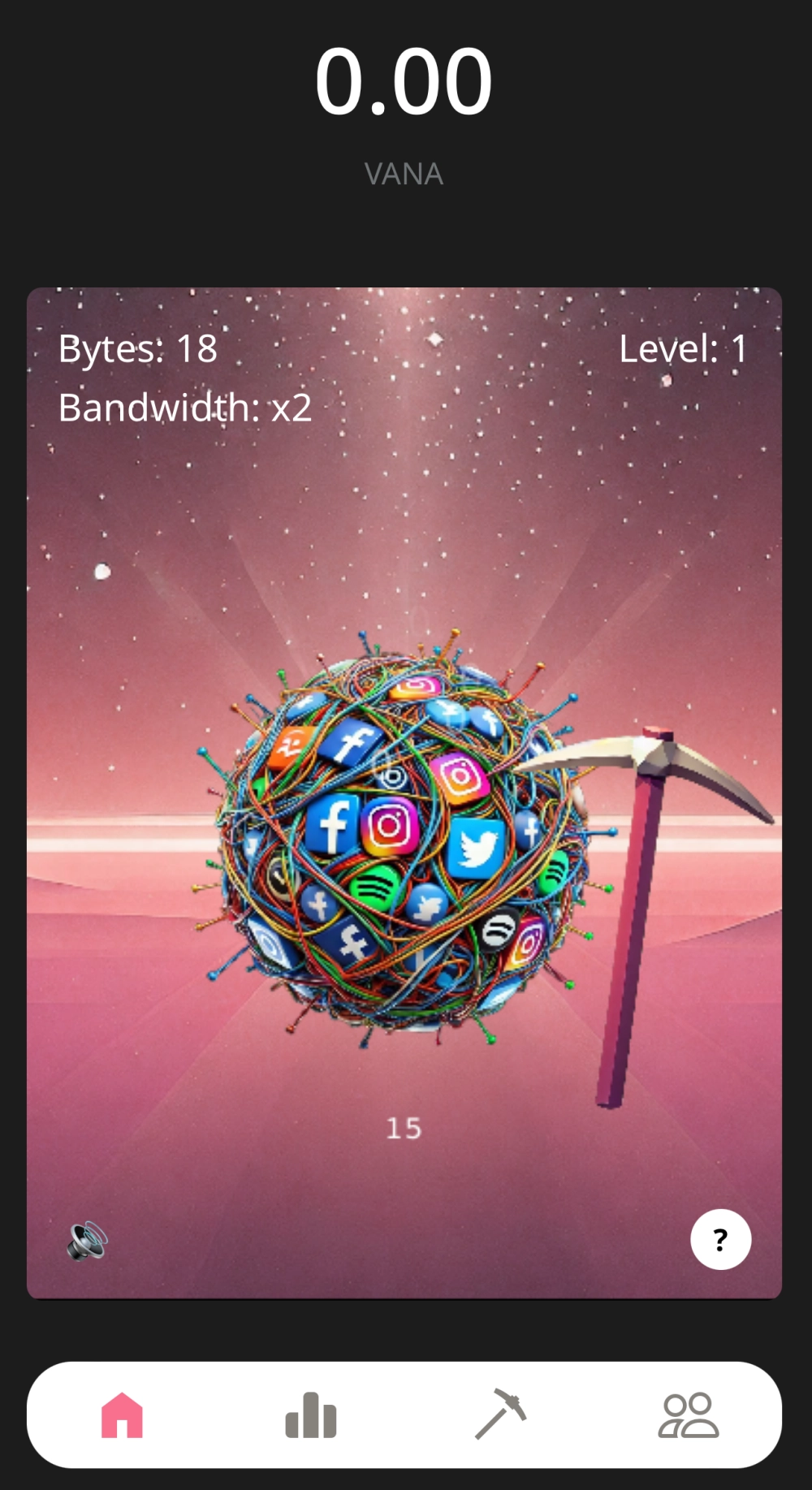
Task: Open the friends tab
Action: [689, 1414]
